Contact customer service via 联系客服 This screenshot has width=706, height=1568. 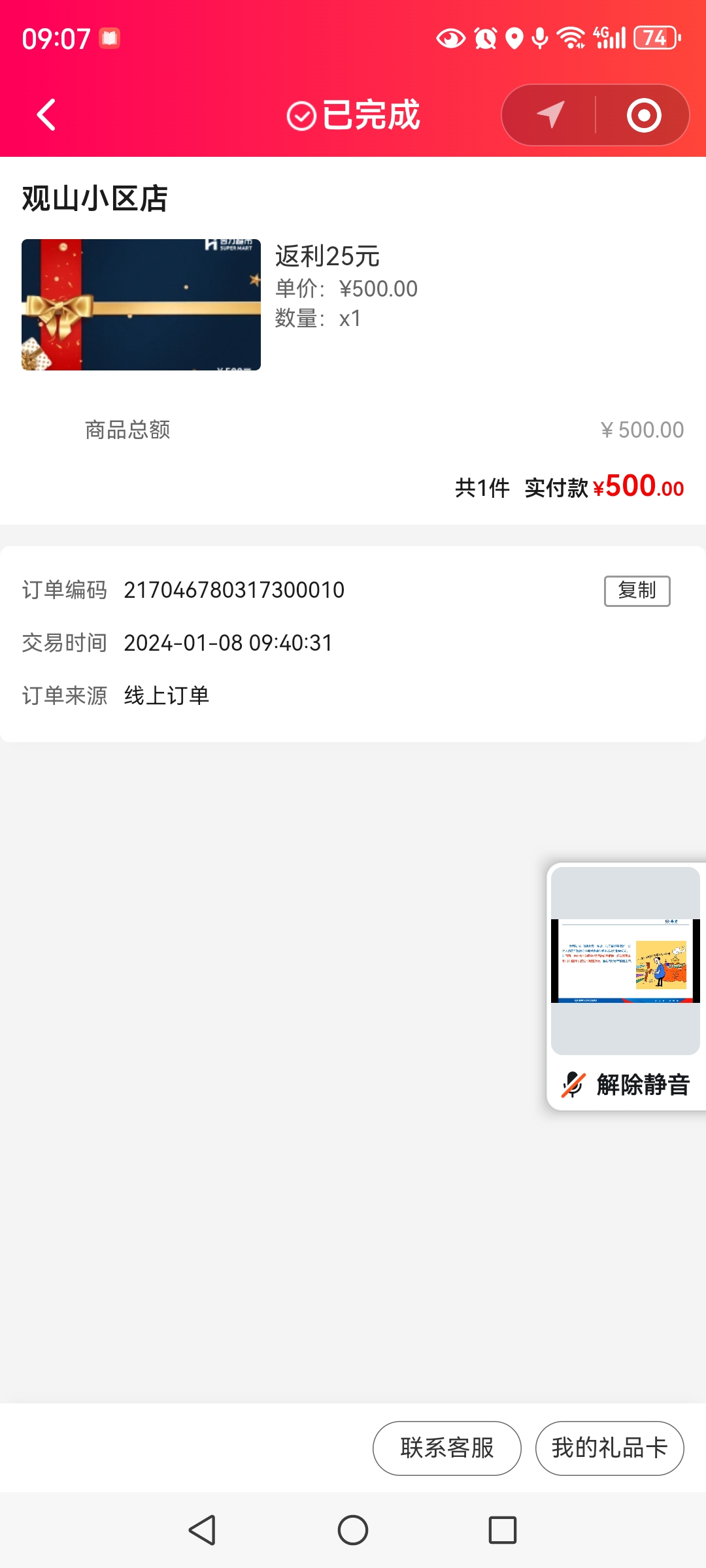(x=447, y=1448)
